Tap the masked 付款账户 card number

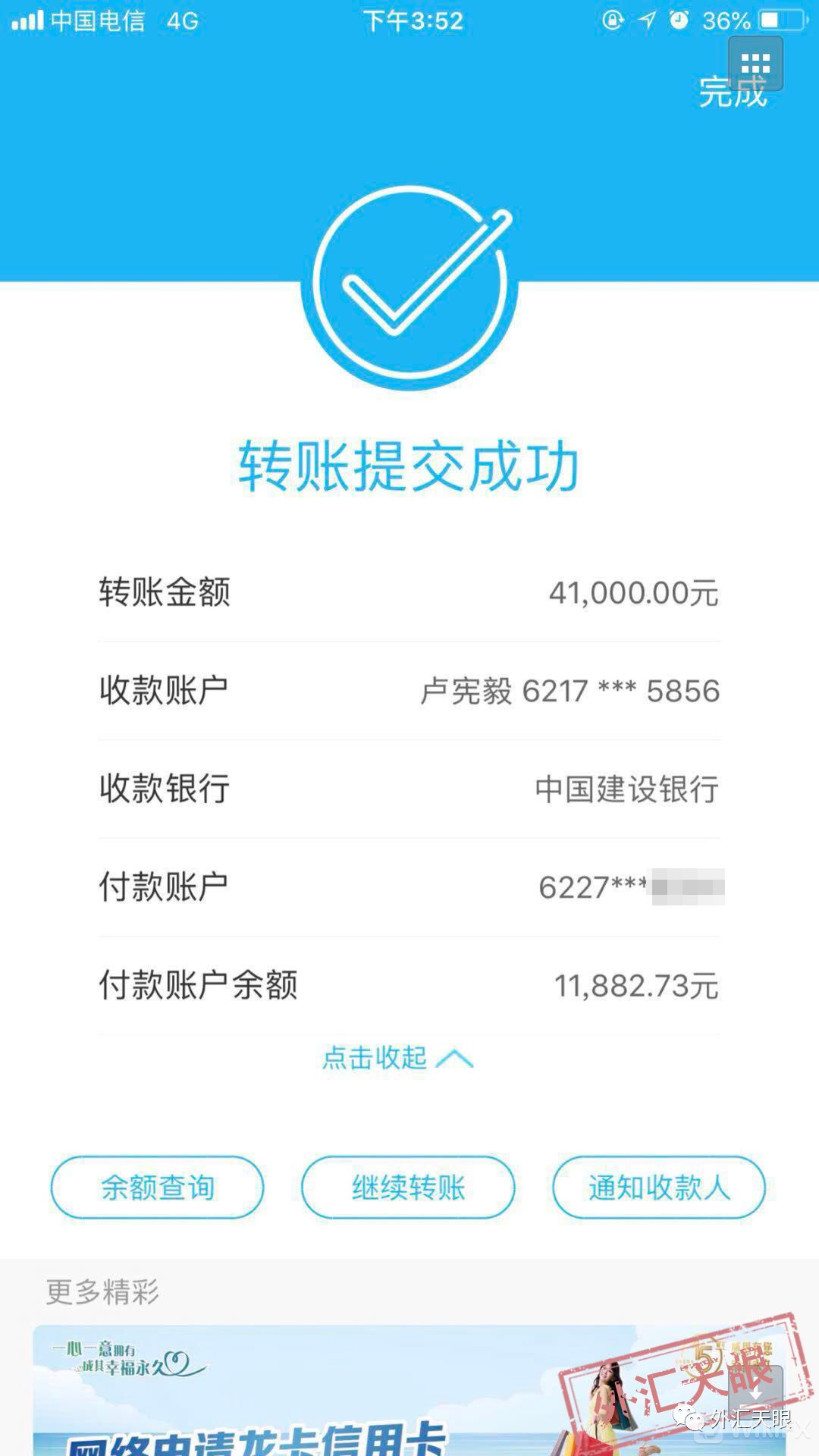(631, 886)
